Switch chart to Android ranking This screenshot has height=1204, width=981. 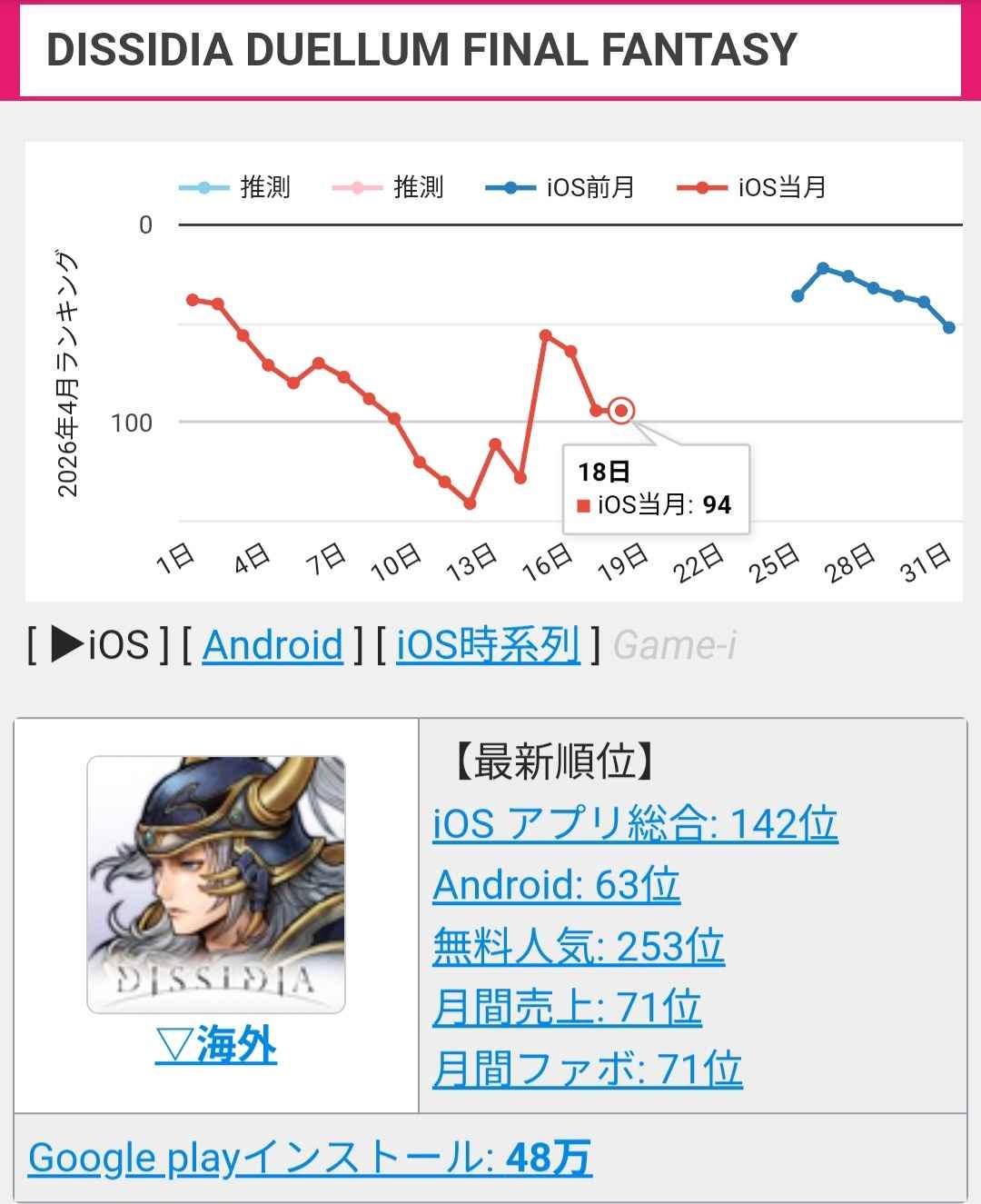tap(272, 646)
